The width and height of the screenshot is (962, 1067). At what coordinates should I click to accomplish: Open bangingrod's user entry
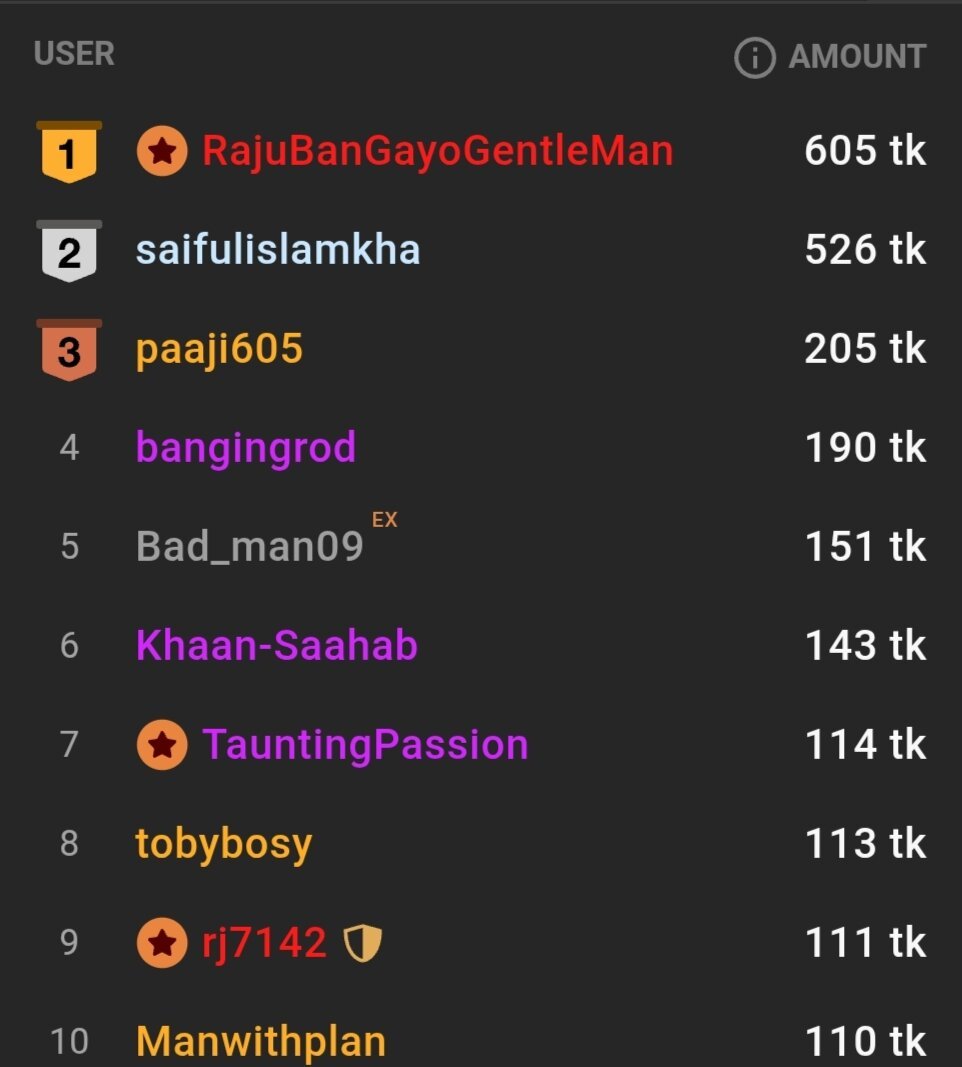click(x=246, y=448)
